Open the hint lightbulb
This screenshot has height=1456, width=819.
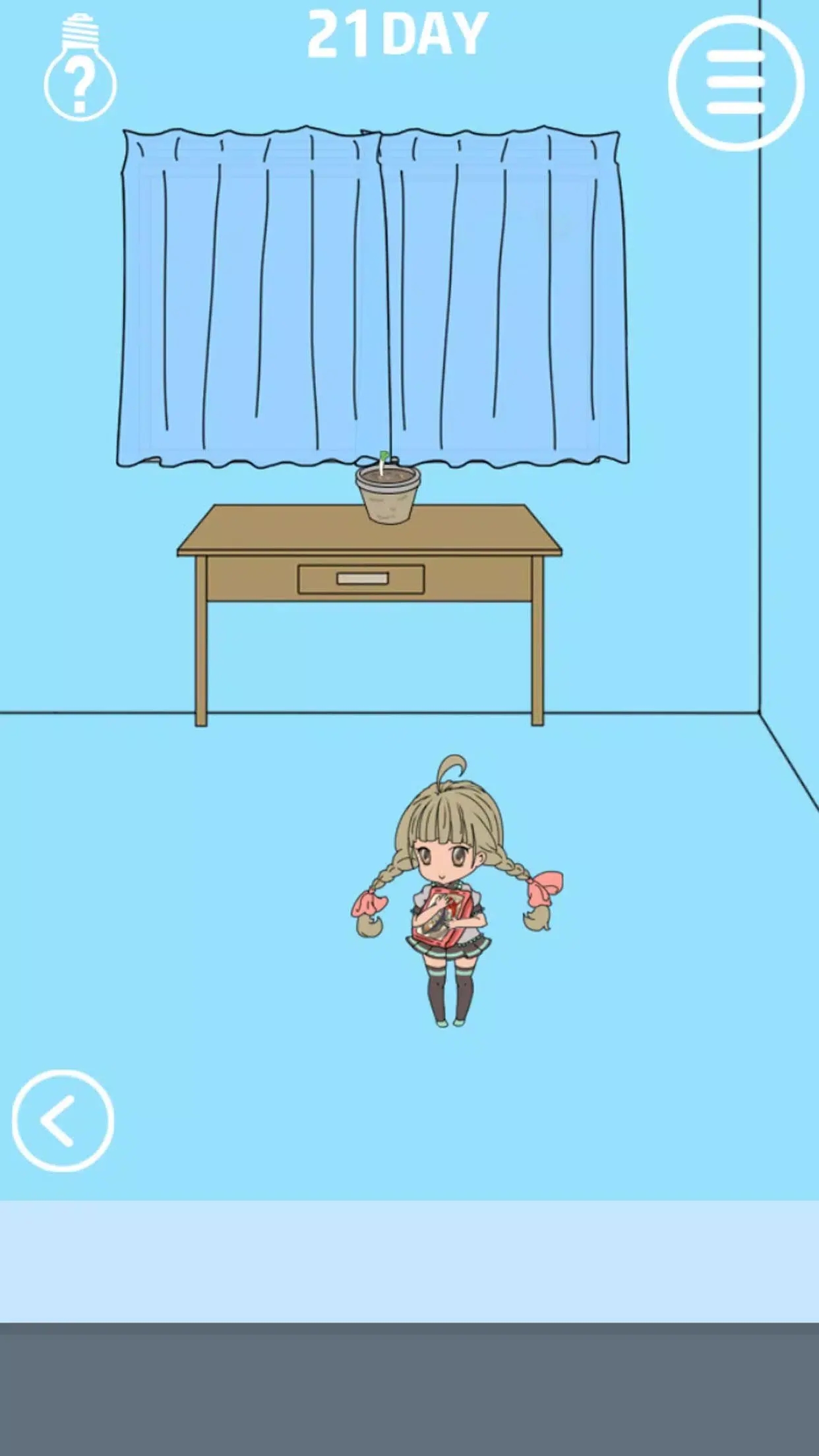pos(80,74)
